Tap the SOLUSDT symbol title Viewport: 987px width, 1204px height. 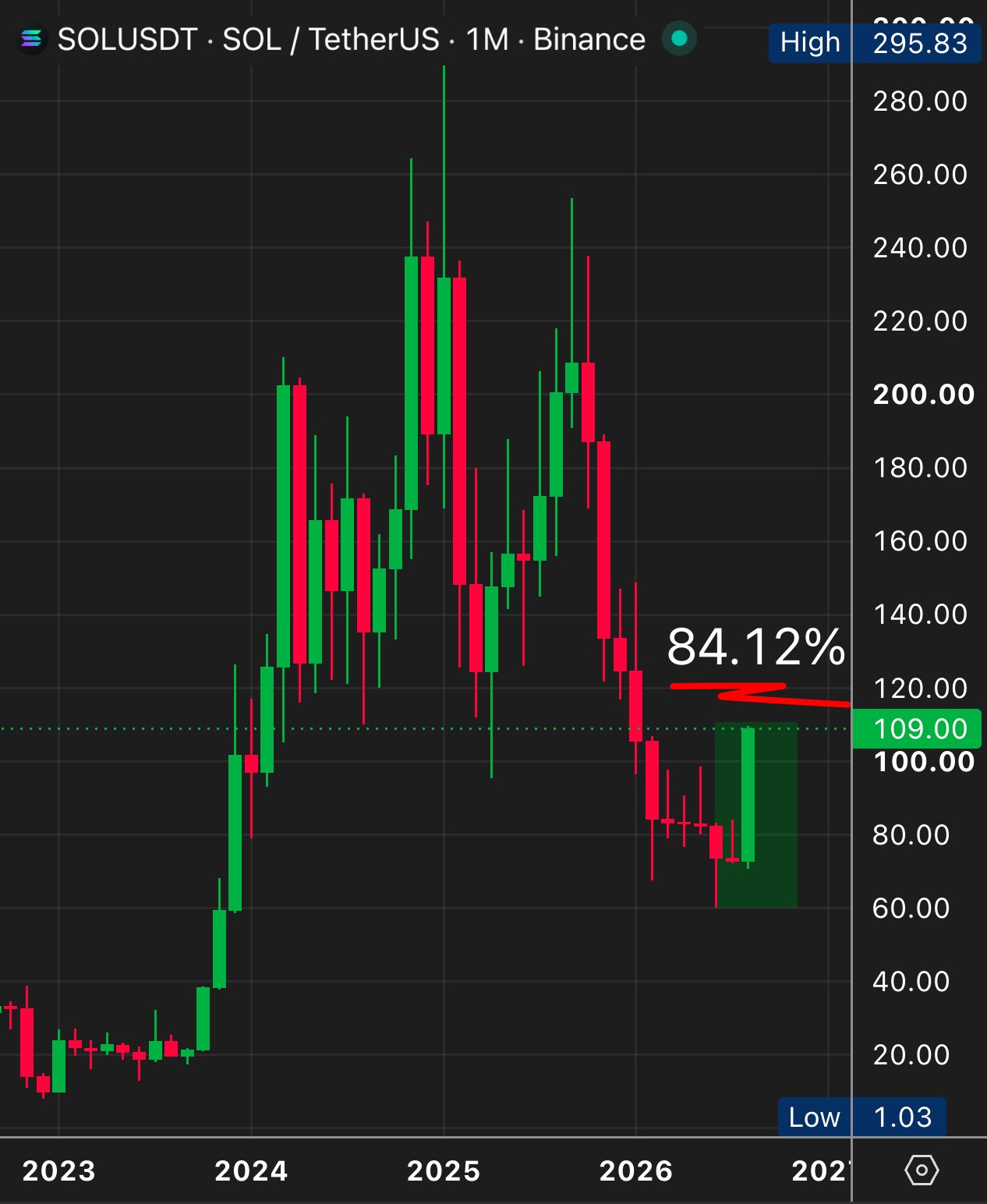click(x=127, y=40)
